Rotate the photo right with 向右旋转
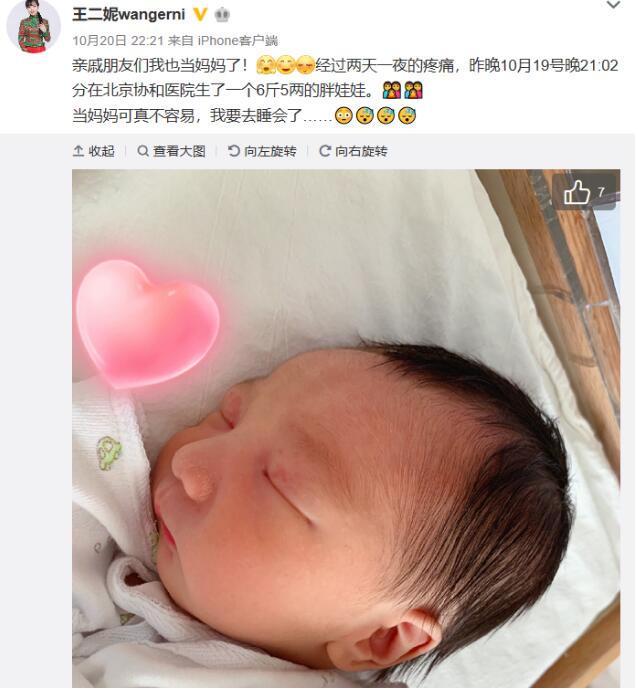 tap(353, 151)
